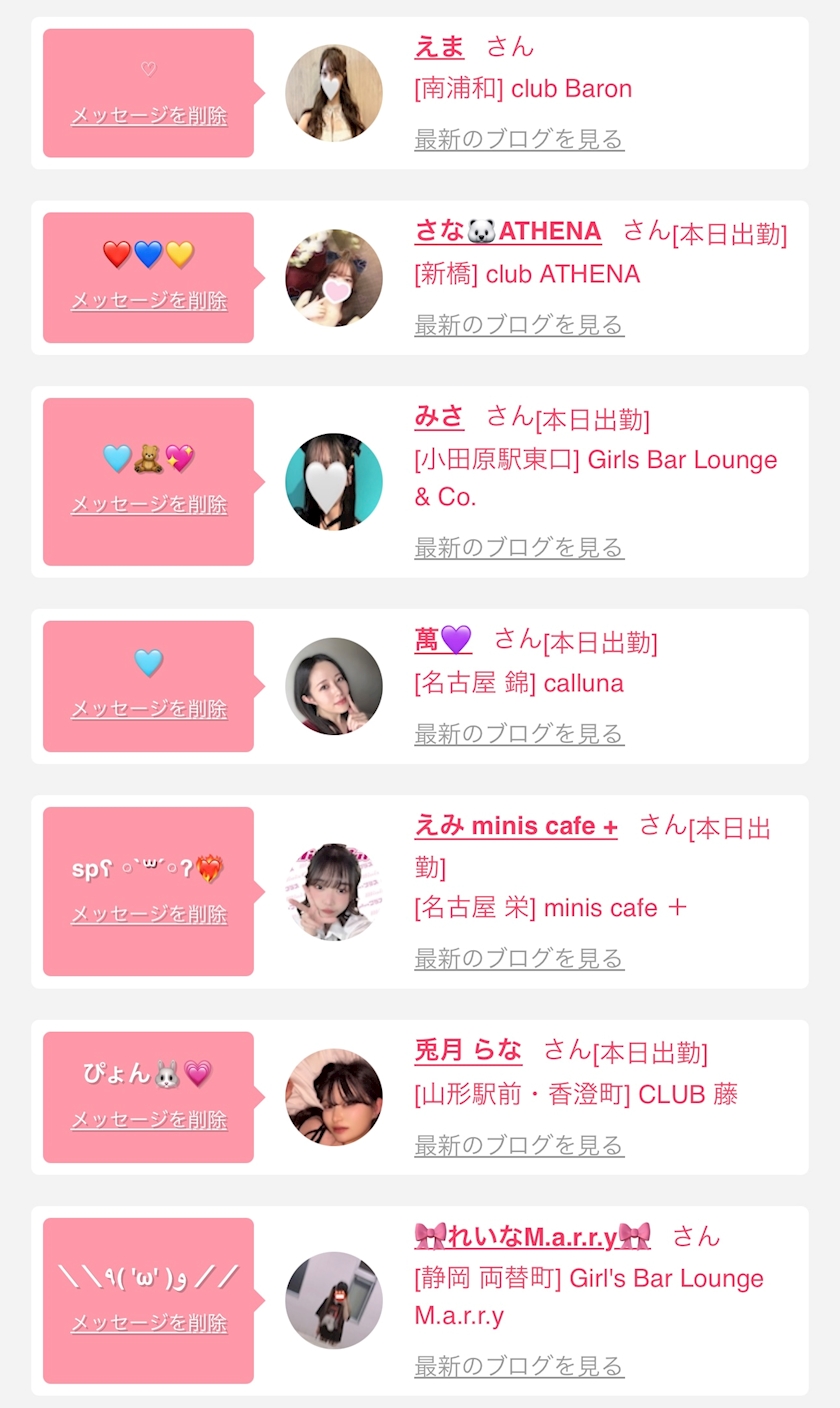This screenshot has height=1408, width=840.
Task: Open えま's profile name link
Action: pos(439,47)
